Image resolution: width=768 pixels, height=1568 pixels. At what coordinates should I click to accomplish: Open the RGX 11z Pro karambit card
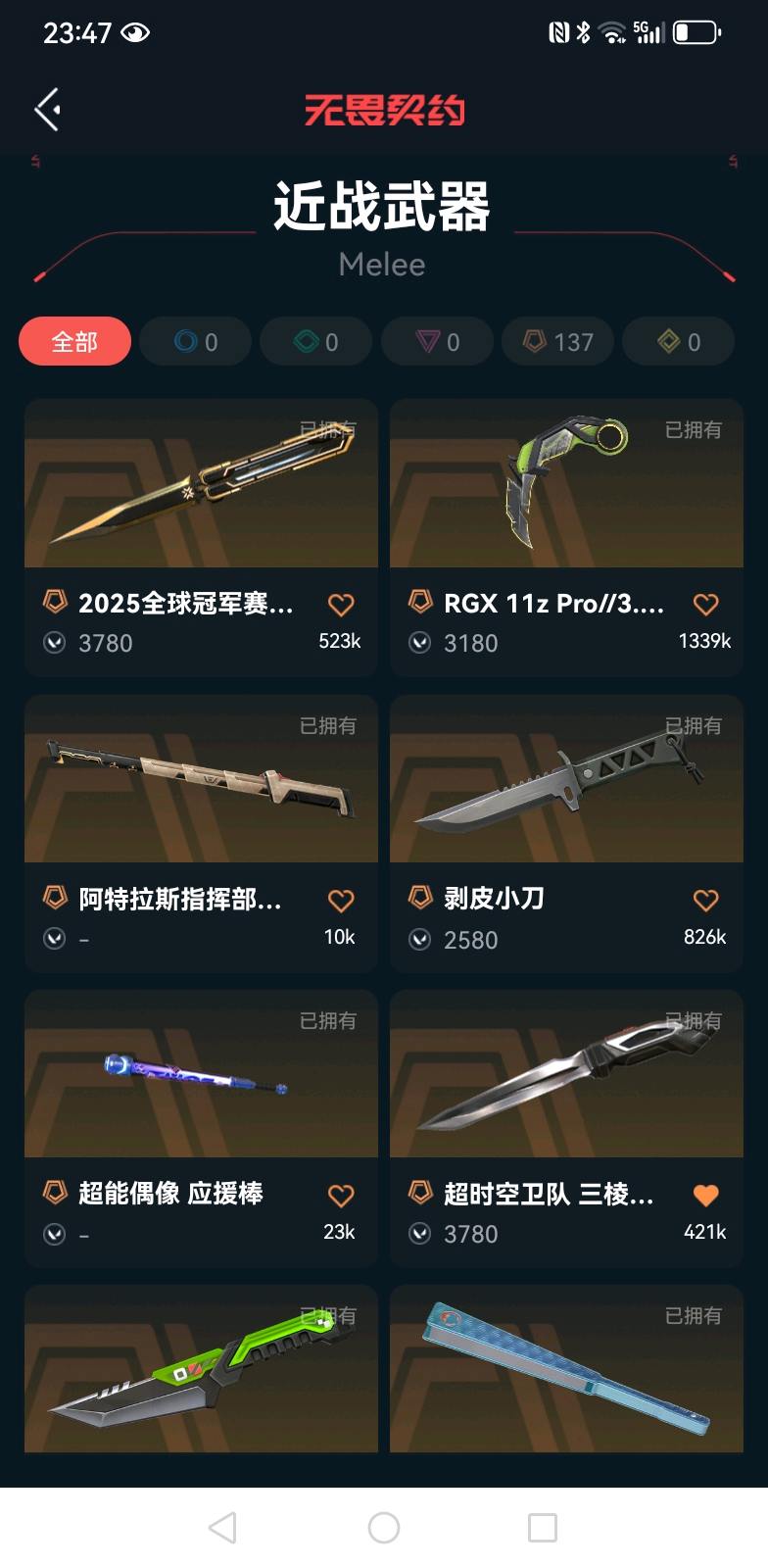[x=566, y=485]
